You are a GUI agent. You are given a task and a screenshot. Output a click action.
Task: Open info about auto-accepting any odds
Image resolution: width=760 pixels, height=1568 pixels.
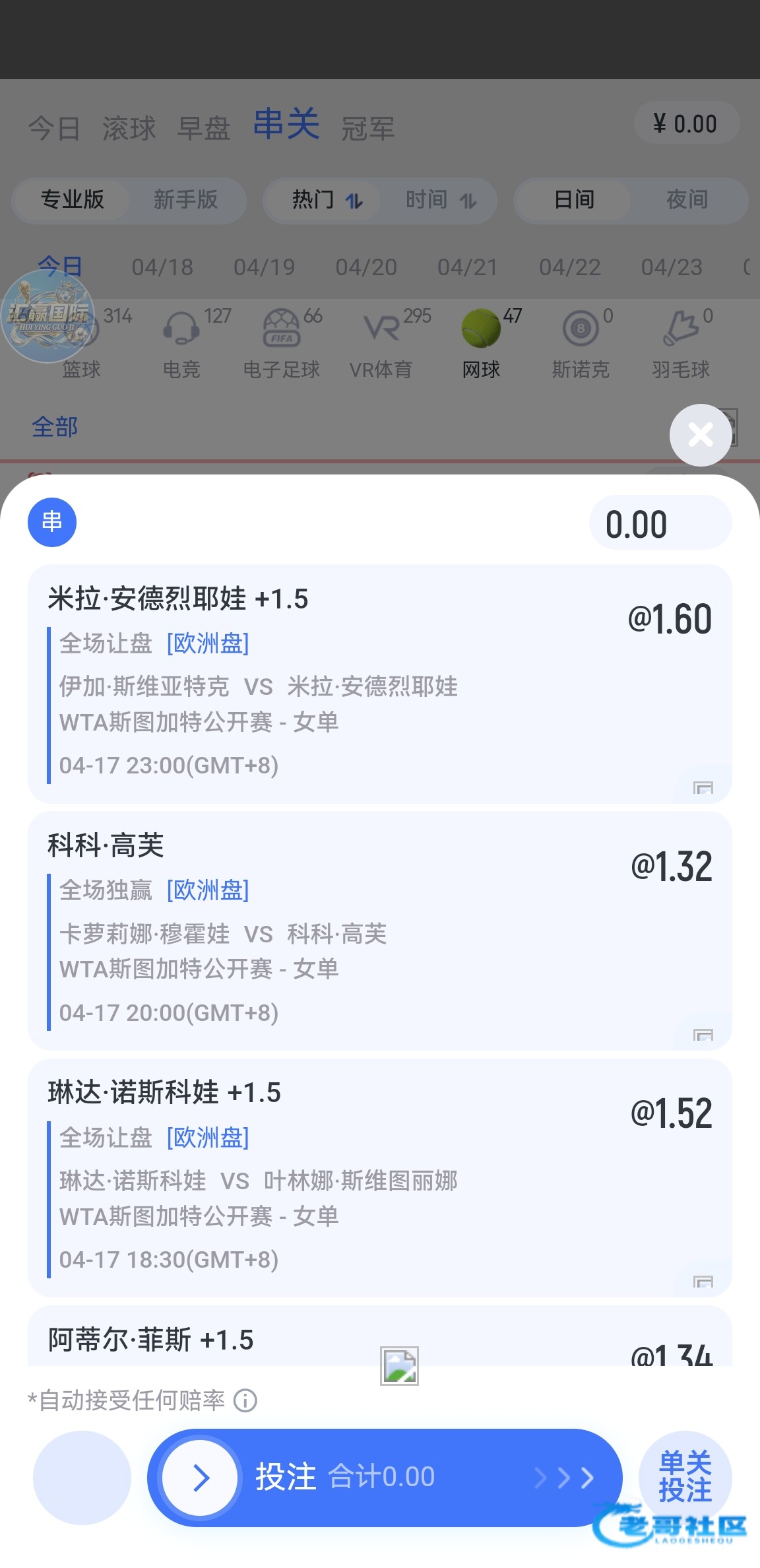coord(245,1400)
